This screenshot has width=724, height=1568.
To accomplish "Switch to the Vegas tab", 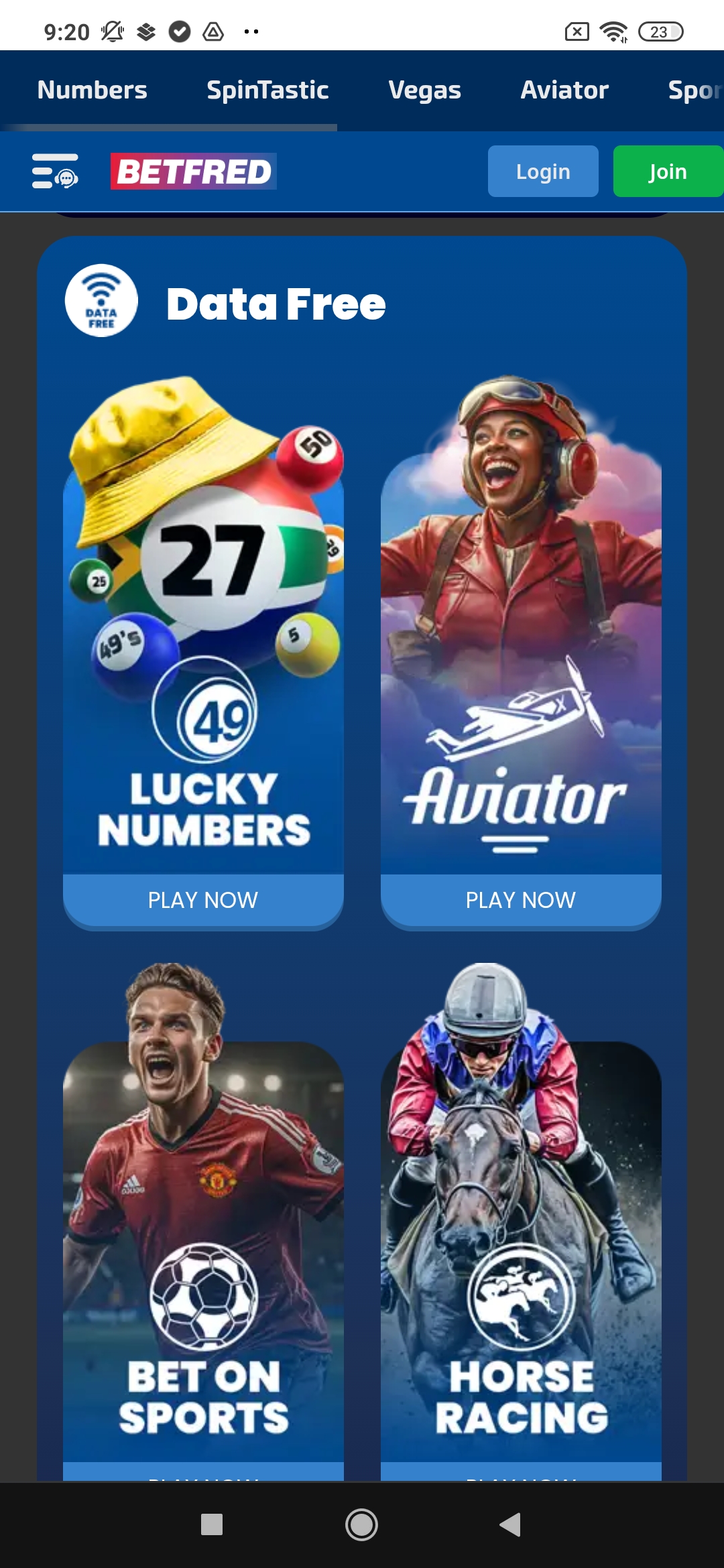I will pos(425,89).
